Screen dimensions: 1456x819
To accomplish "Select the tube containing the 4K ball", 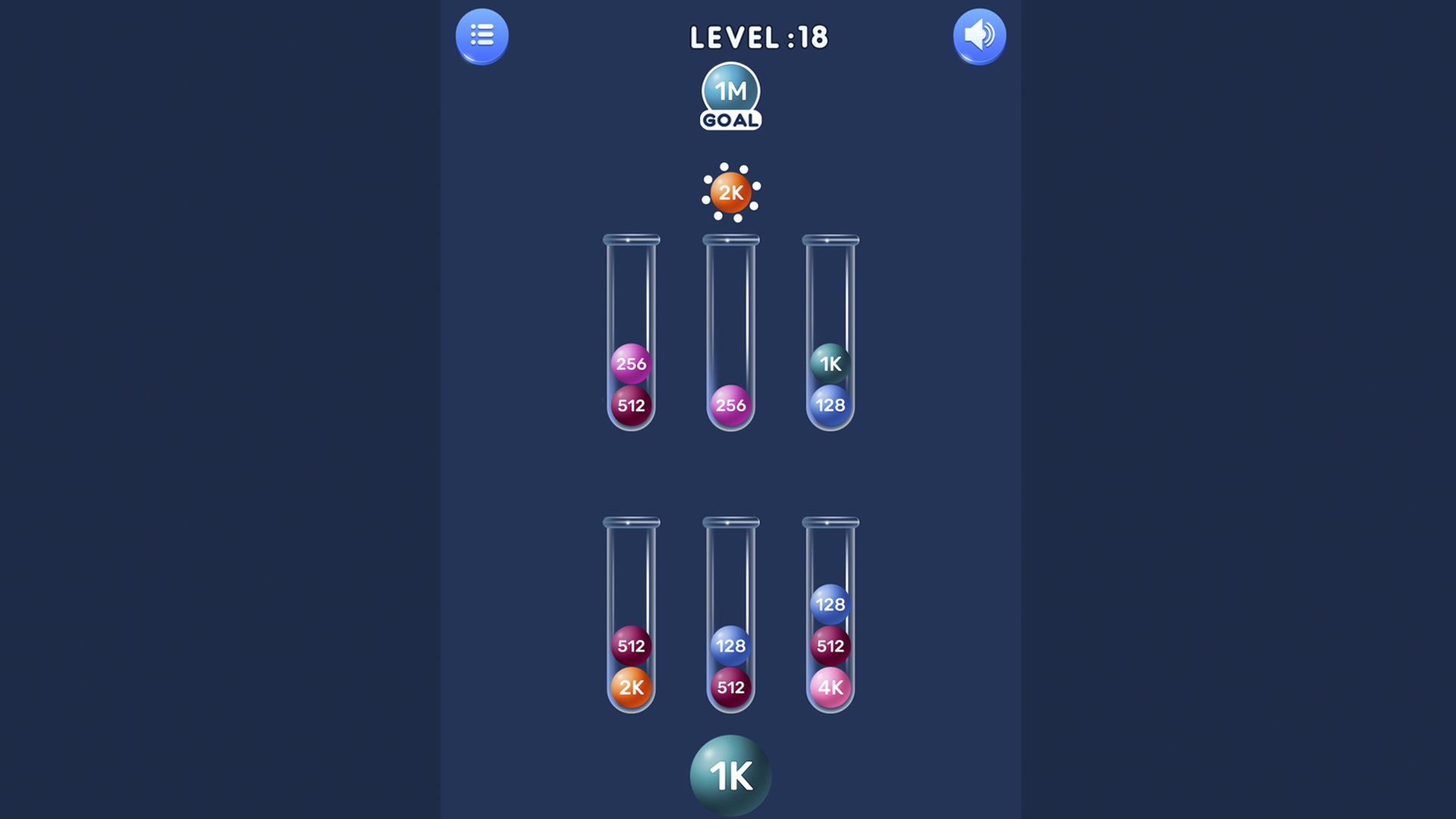I will [830, 616].
